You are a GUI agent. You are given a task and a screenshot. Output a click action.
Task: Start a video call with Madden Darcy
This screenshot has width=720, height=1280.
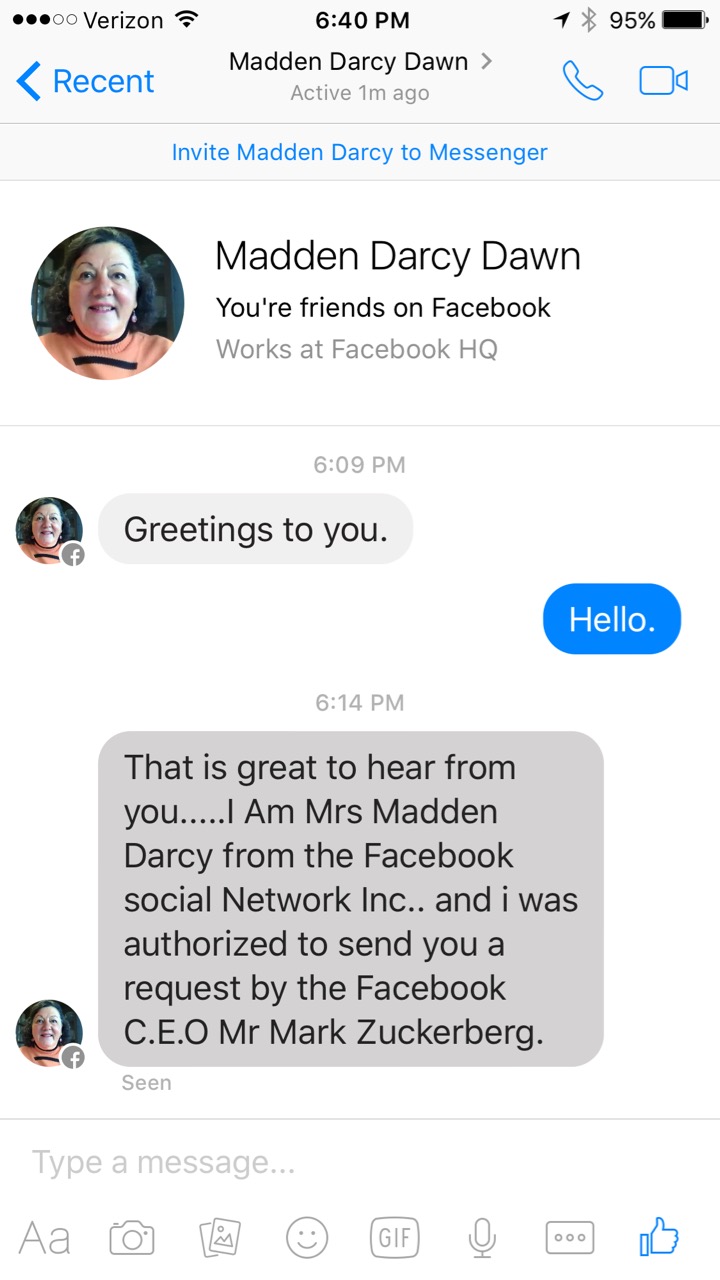664,81
